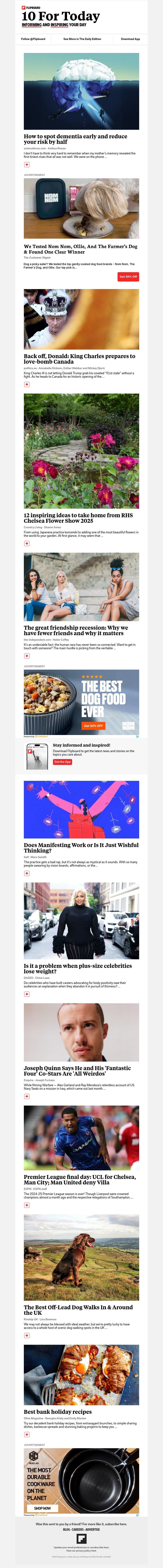
Task: Tap the Download App link
Action: pyautogui.click(x=130, y=39)
